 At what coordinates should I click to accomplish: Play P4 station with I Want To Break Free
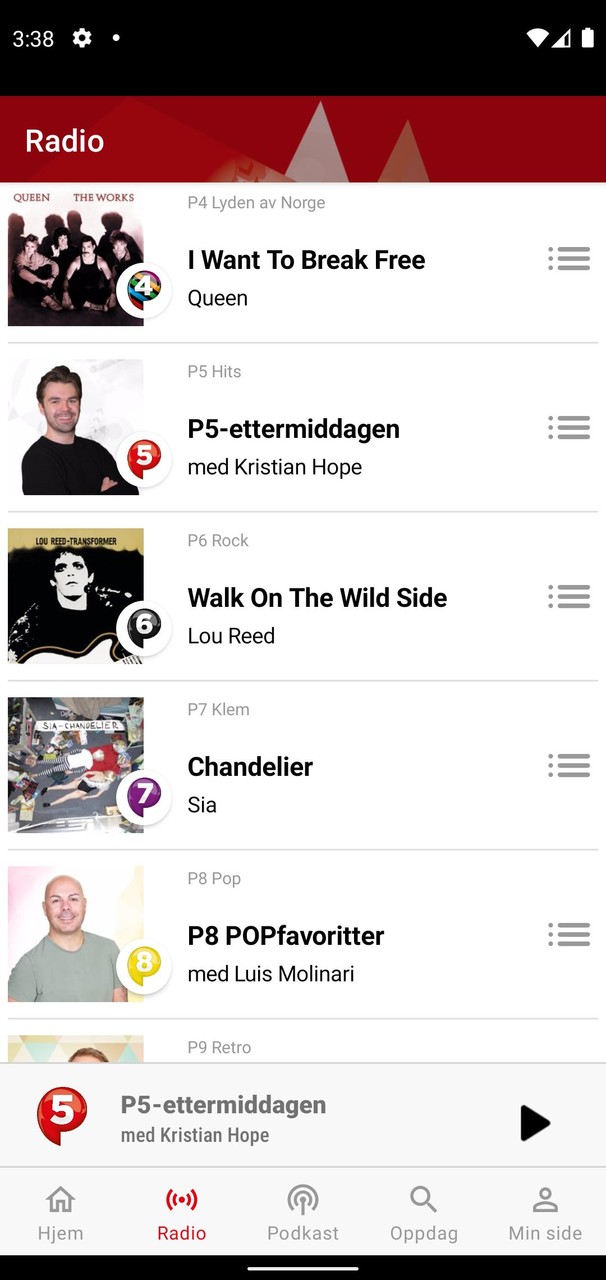pos(306,261)
